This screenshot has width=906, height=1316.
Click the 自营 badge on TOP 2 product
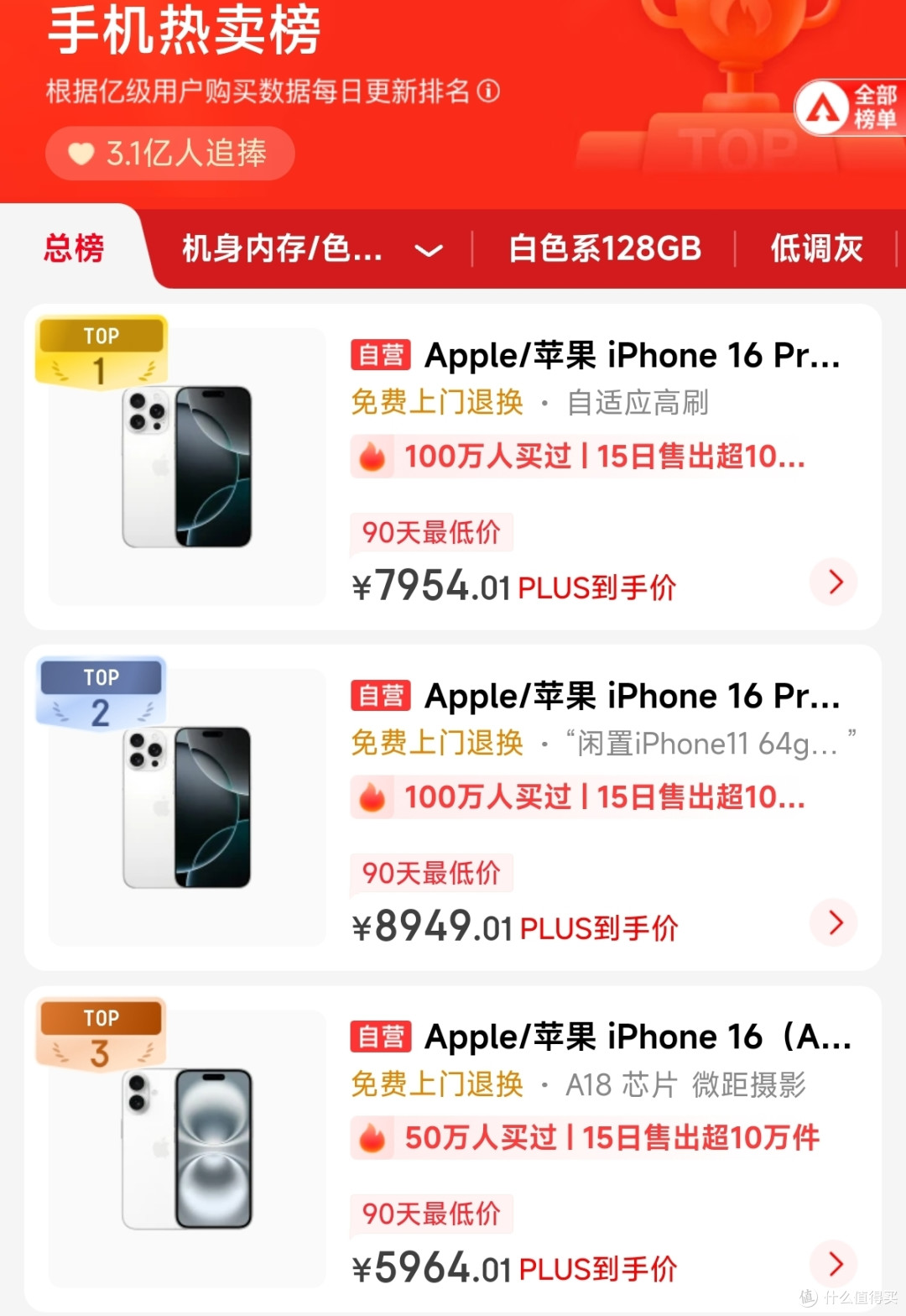point(379,696)
